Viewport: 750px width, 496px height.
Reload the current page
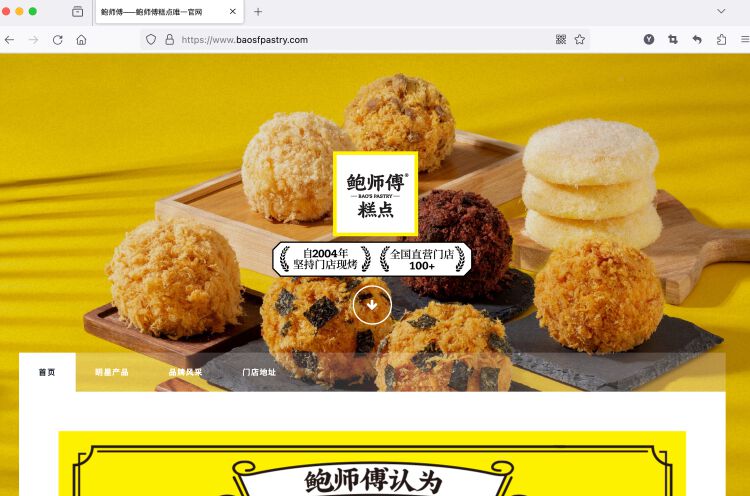(57, 40)
